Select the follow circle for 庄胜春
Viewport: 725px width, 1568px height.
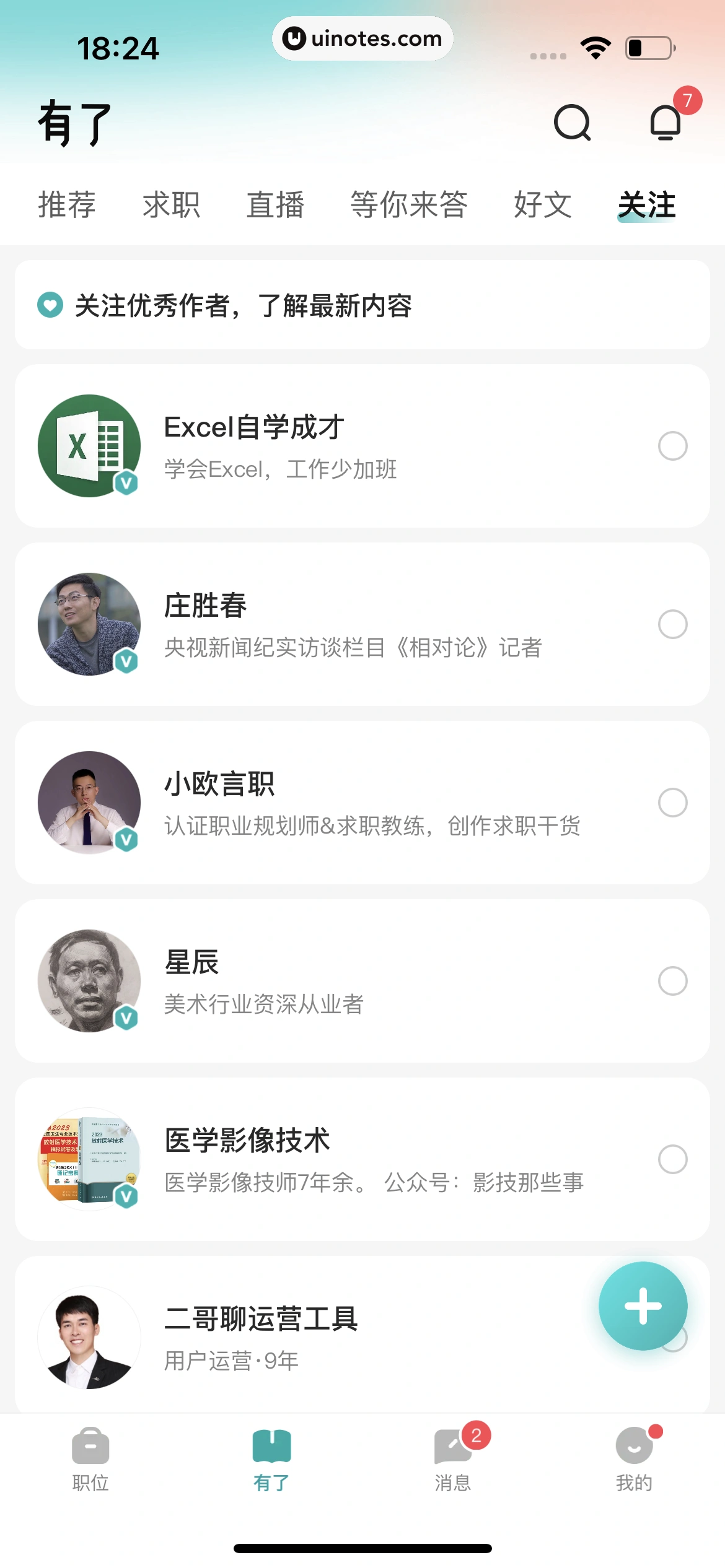click(673, 625)
